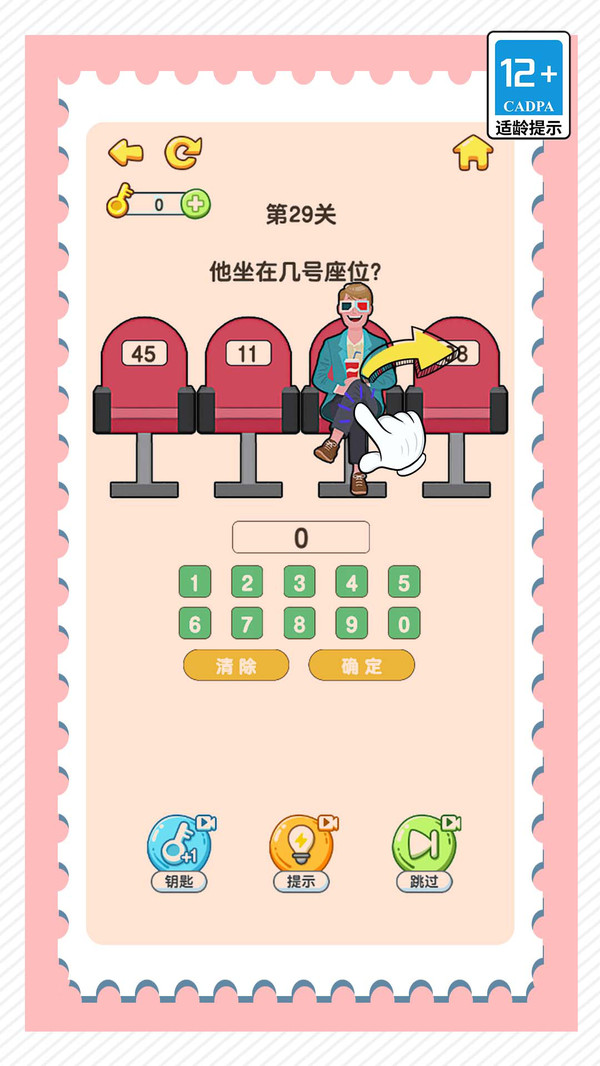Enter digit 3 on the keypad

[299, 582]
